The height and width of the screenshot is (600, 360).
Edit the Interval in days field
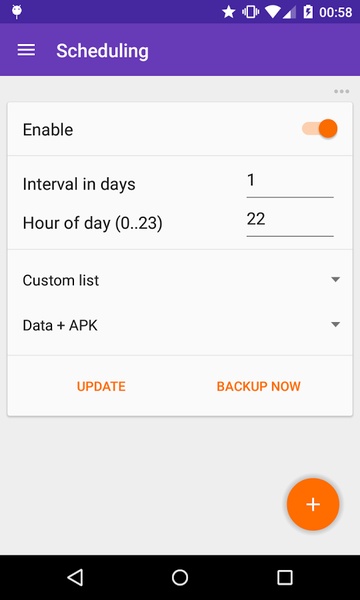click(290, 183)
